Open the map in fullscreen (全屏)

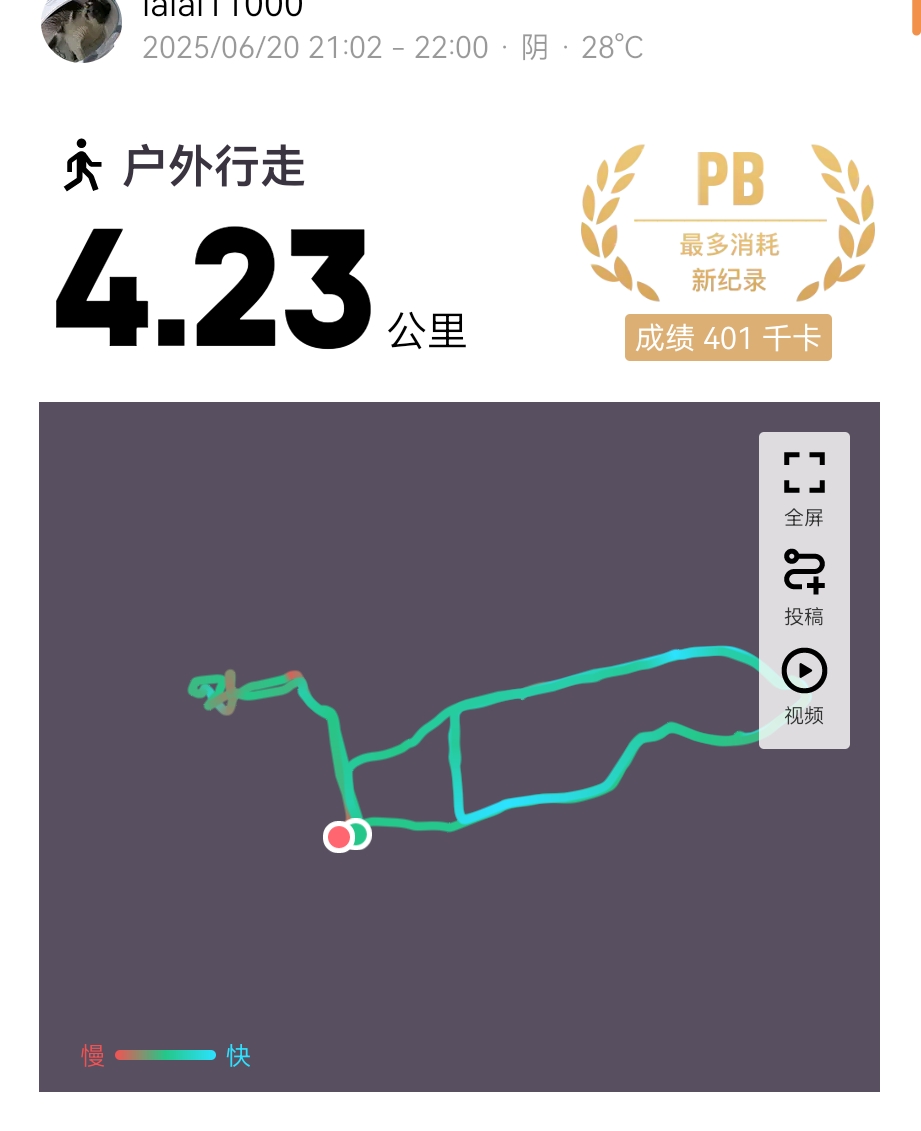(x=804, y=487)
